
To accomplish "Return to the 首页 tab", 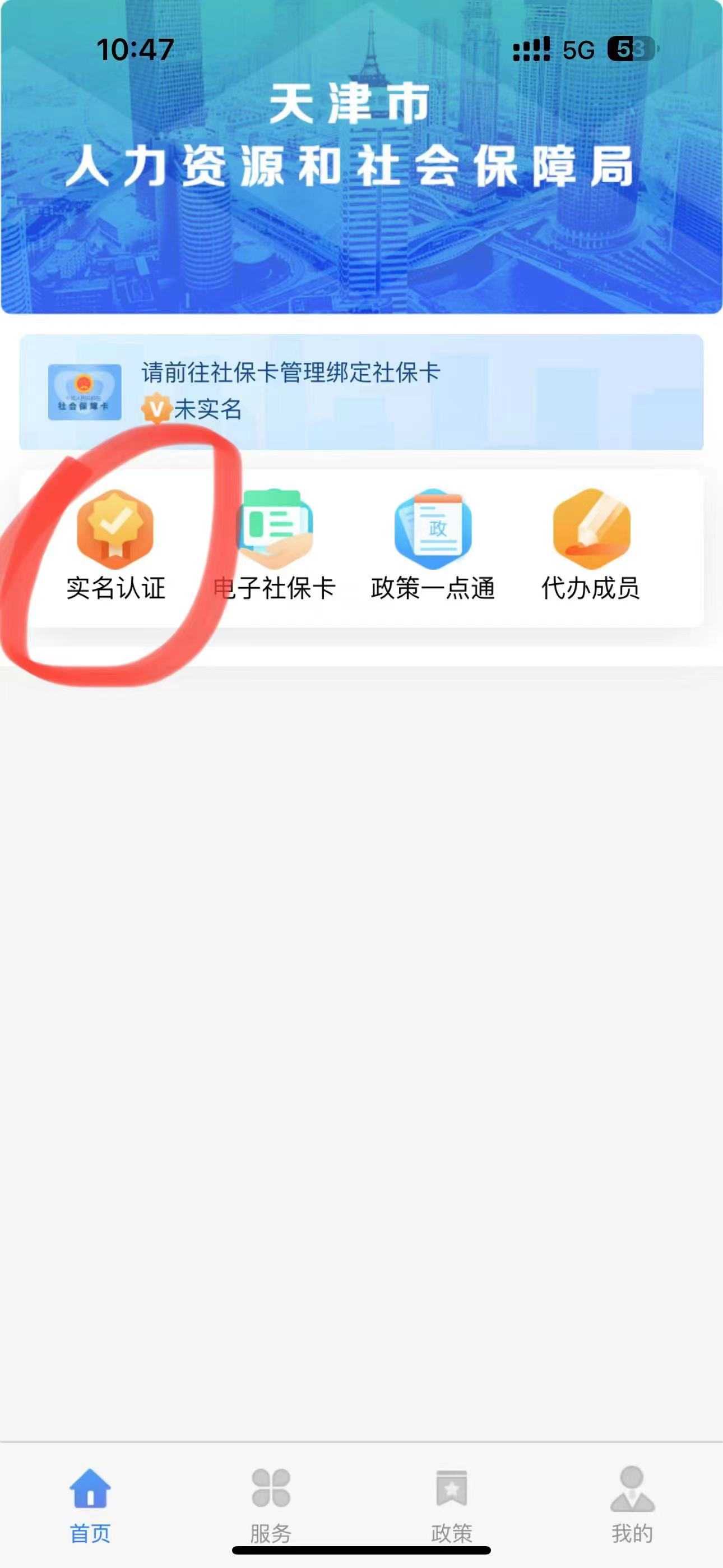I will 91,1497.
